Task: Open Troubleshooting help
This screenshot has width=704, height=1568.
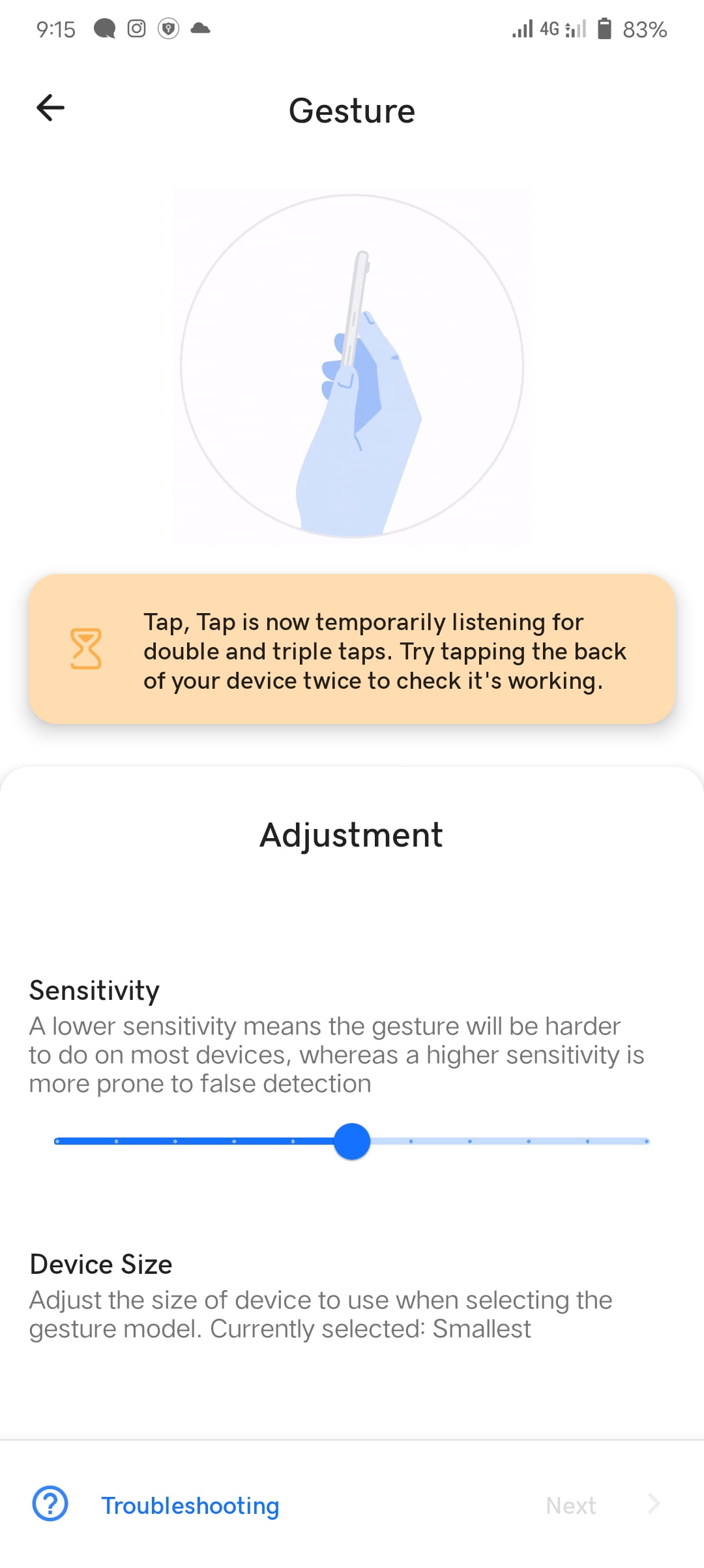Action: point(190,1505)
